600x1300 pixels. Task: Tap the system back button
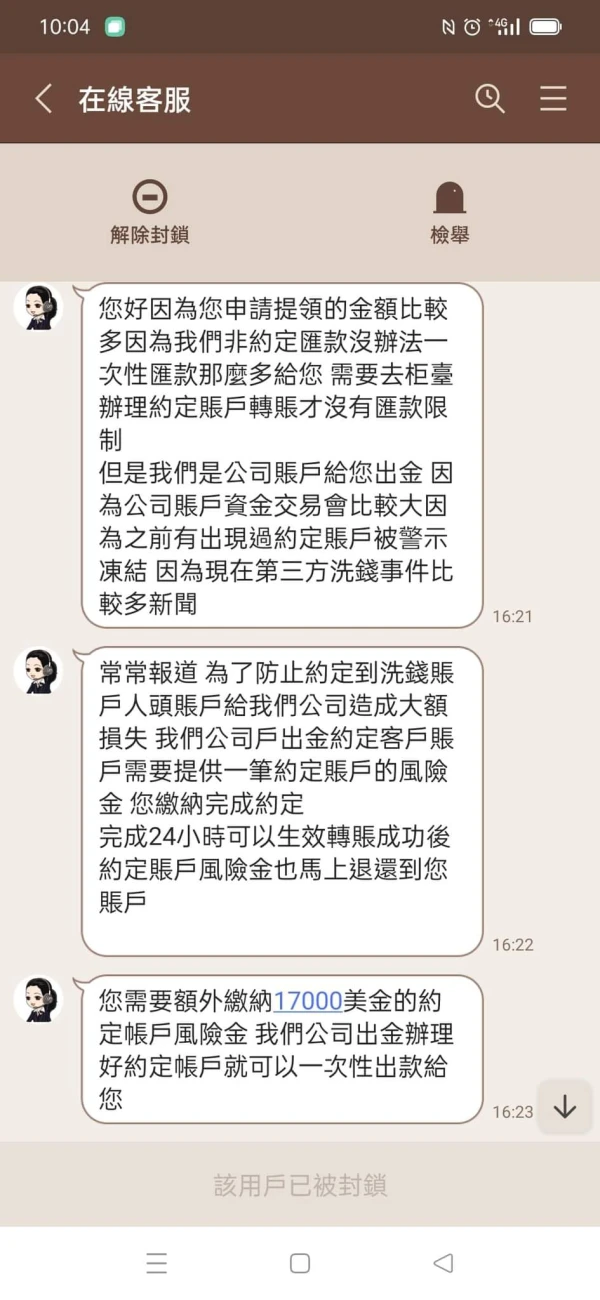(443, 1263)
